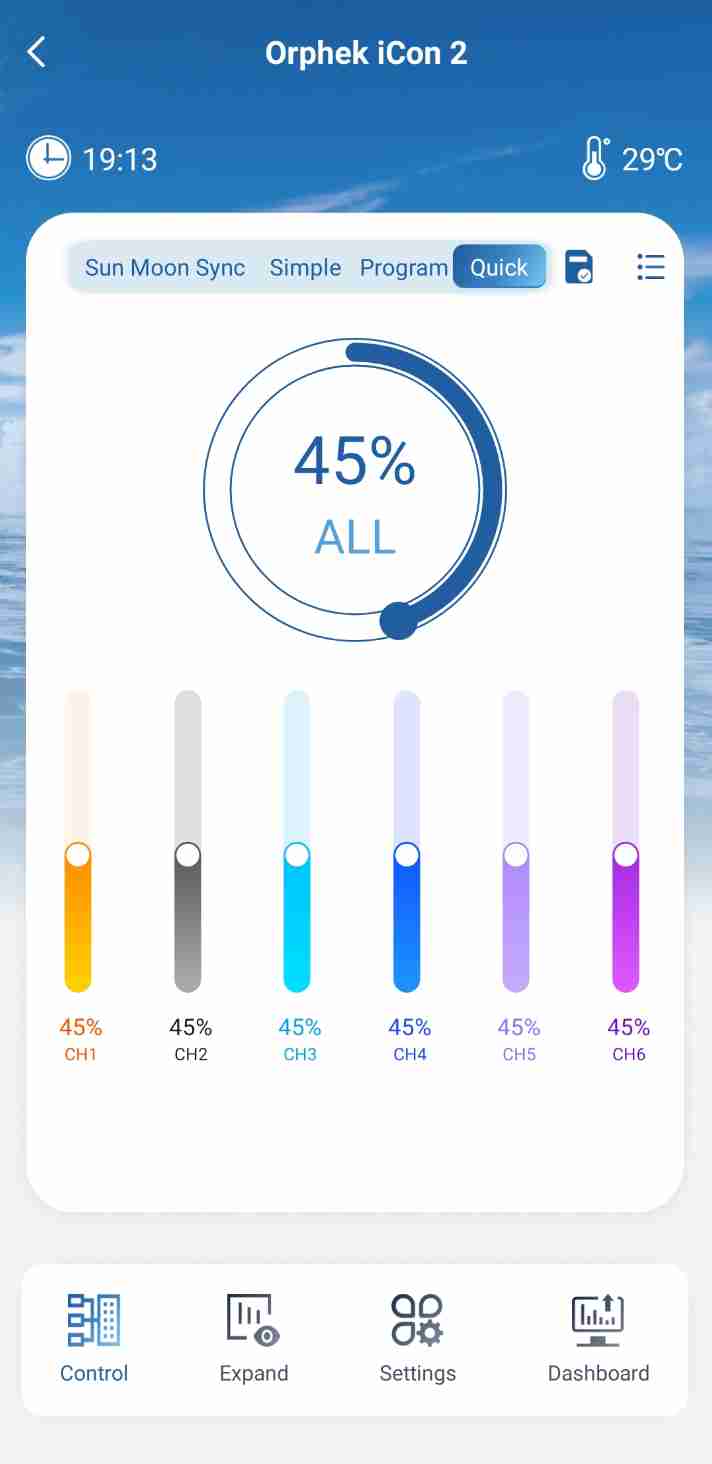Open the Expand tab
The width and height of the screenshot is (712, 1464).
254,1339
